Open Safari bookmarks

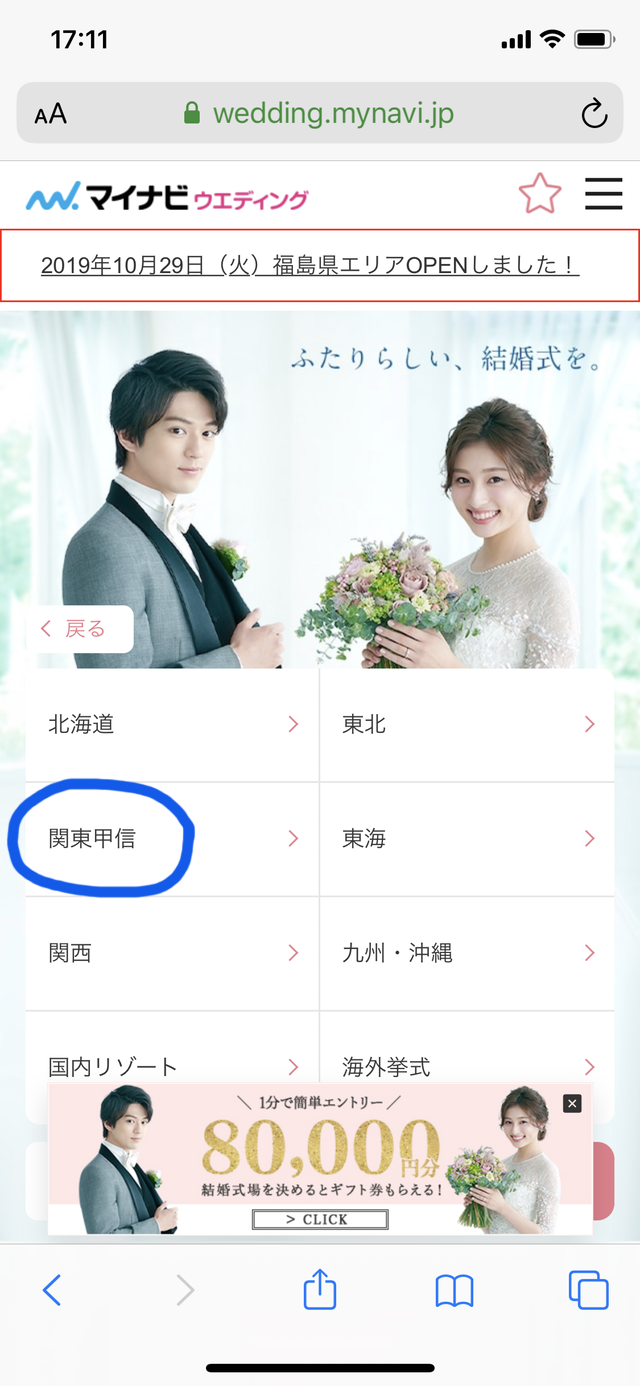click(454, 1291)
